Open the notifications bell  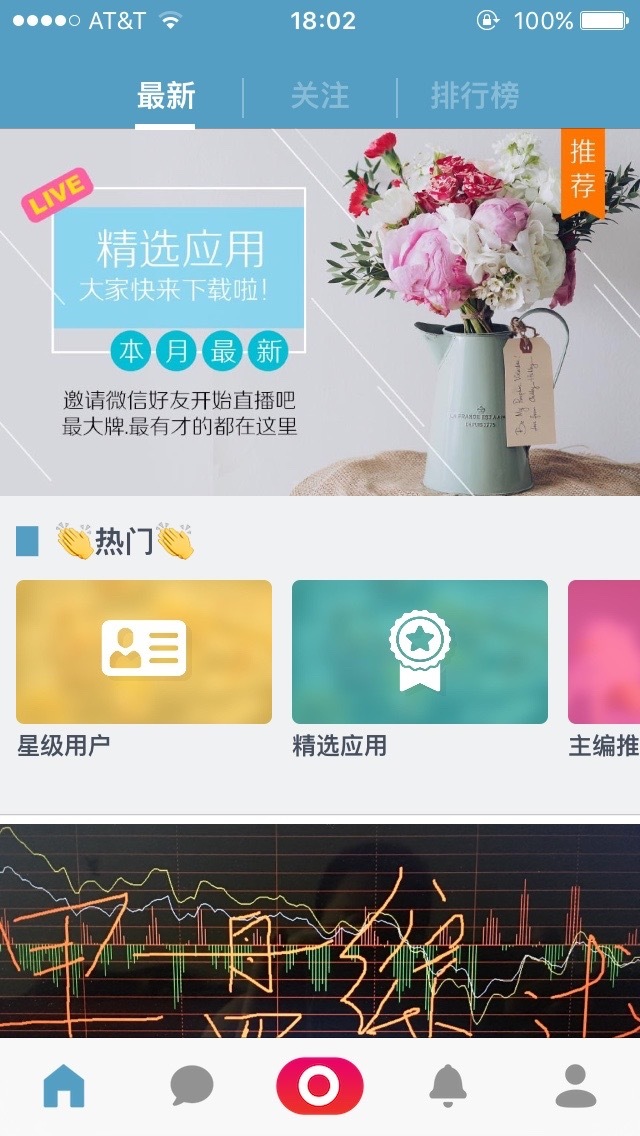pyautogui.click(x=448, y=1086)
